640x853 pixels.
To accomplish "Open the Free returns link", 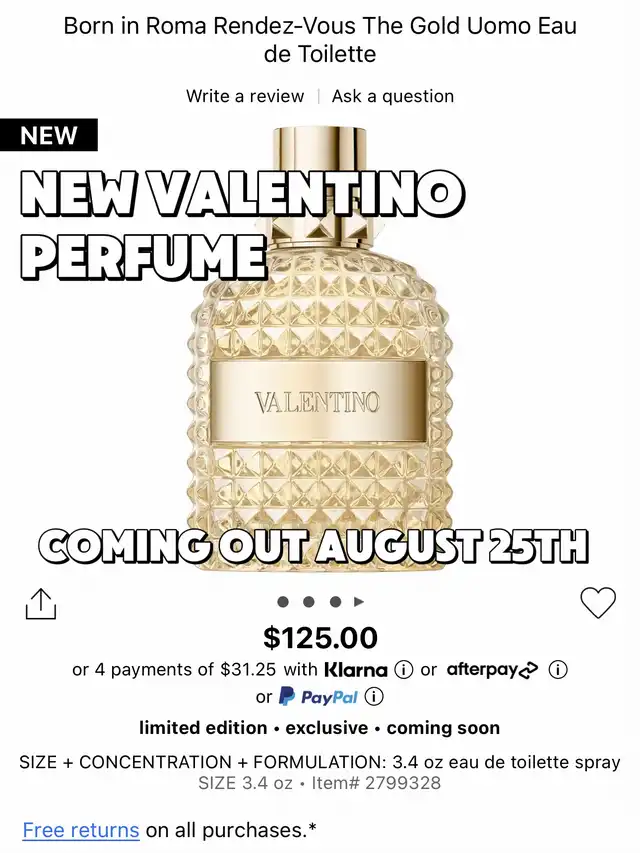I will 81,830.
